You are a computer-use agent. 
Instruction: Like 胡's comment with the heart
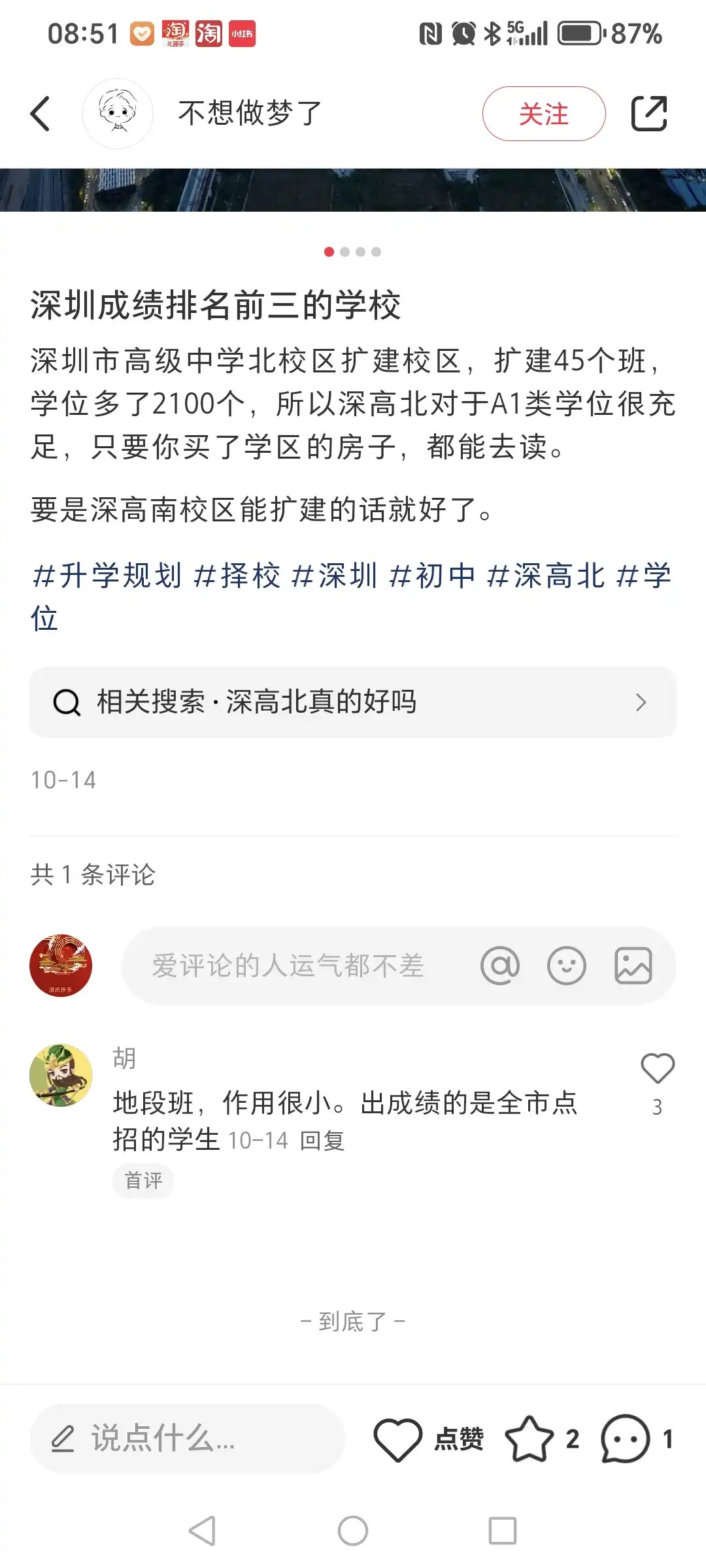tap(657, 1069)
